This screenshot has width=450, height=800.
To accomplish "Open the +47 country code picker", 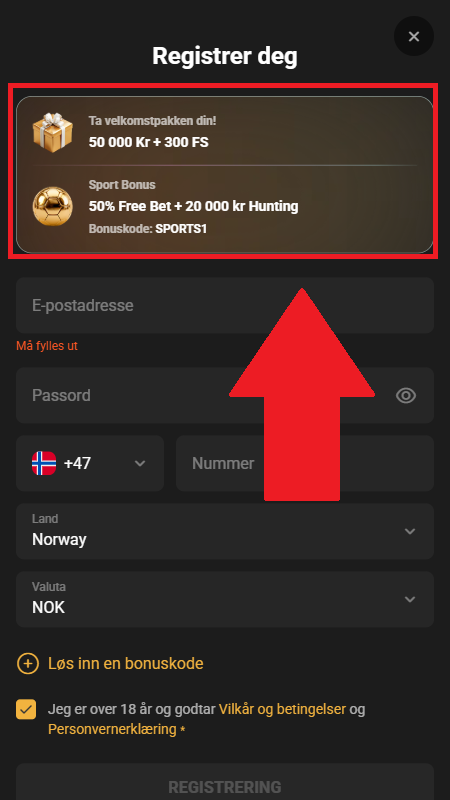I will click(90, 463).
